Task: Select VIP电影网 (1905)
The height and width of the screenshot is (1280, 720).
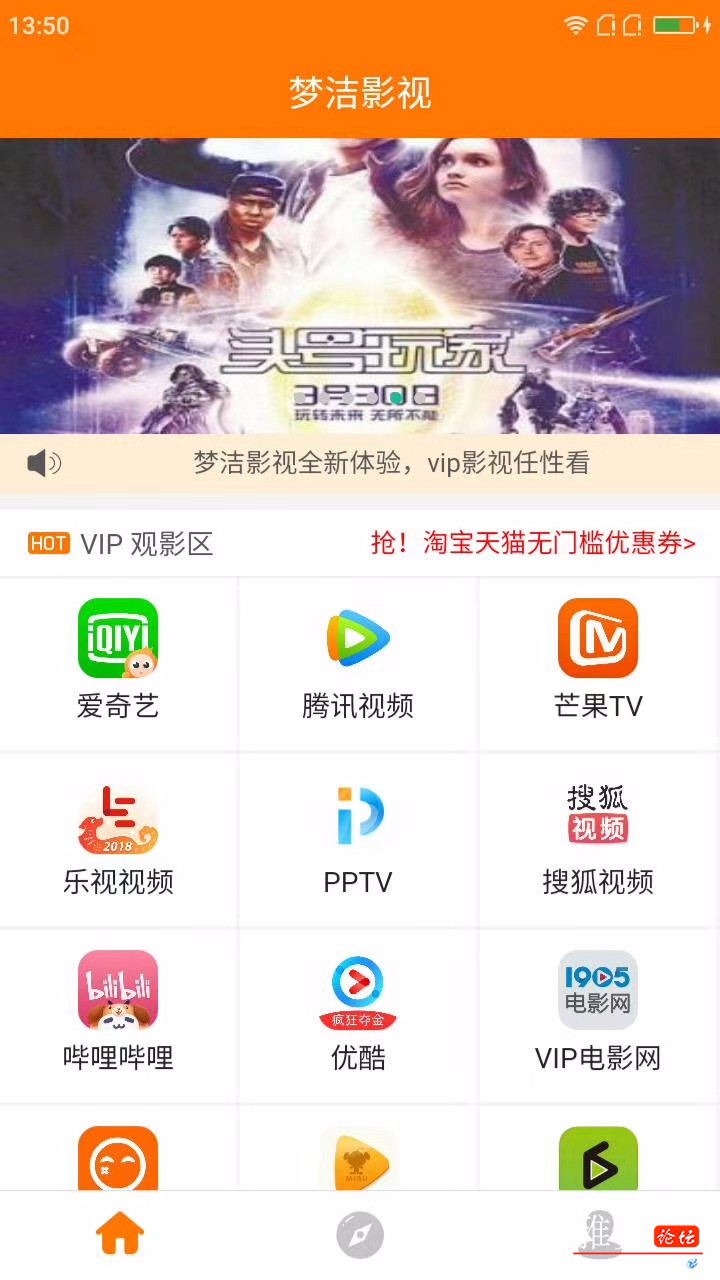Action: pos(598,1012)
